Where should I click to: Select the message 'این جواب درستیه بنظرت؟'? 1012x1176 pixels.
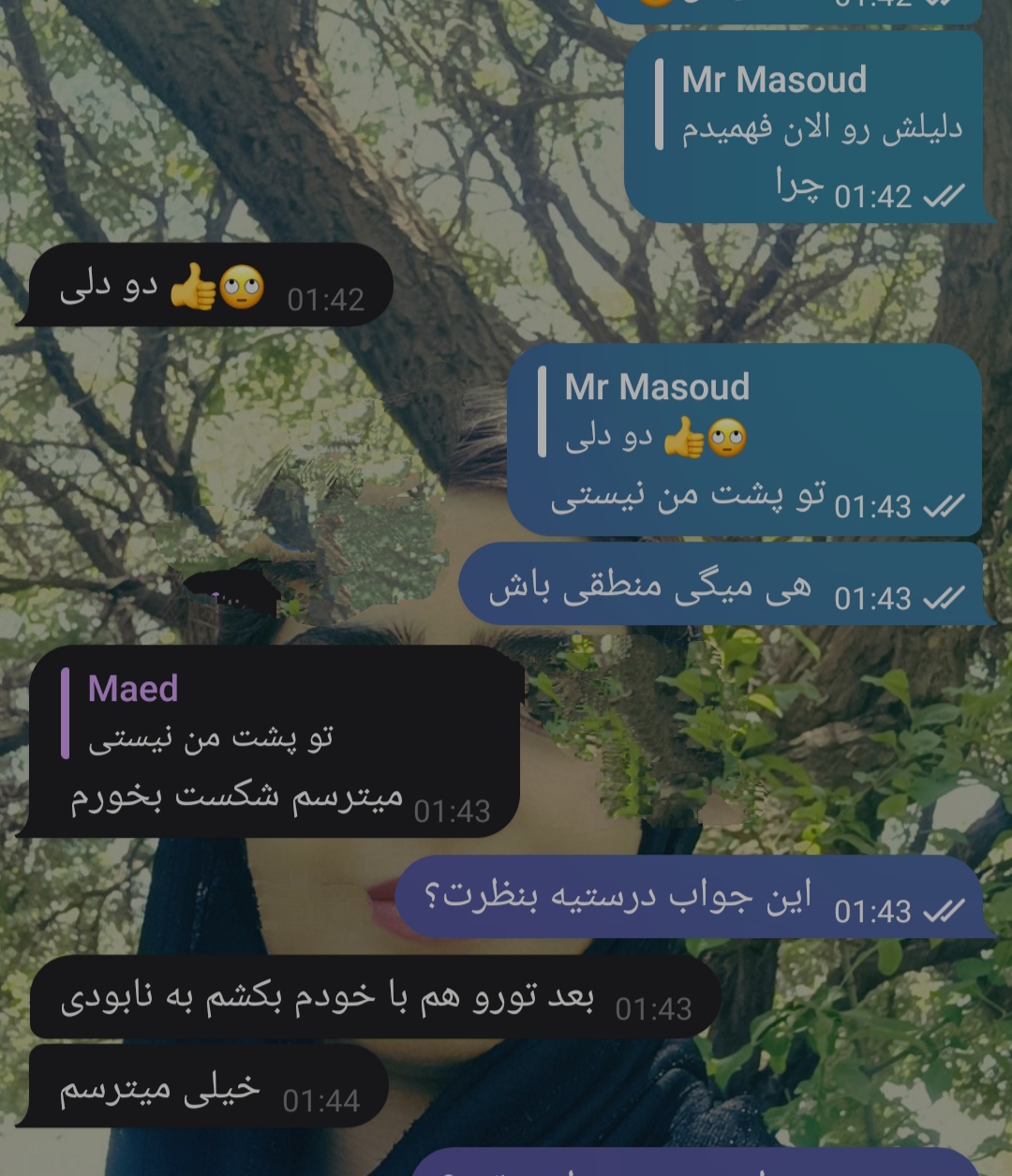tap(618, 899)
